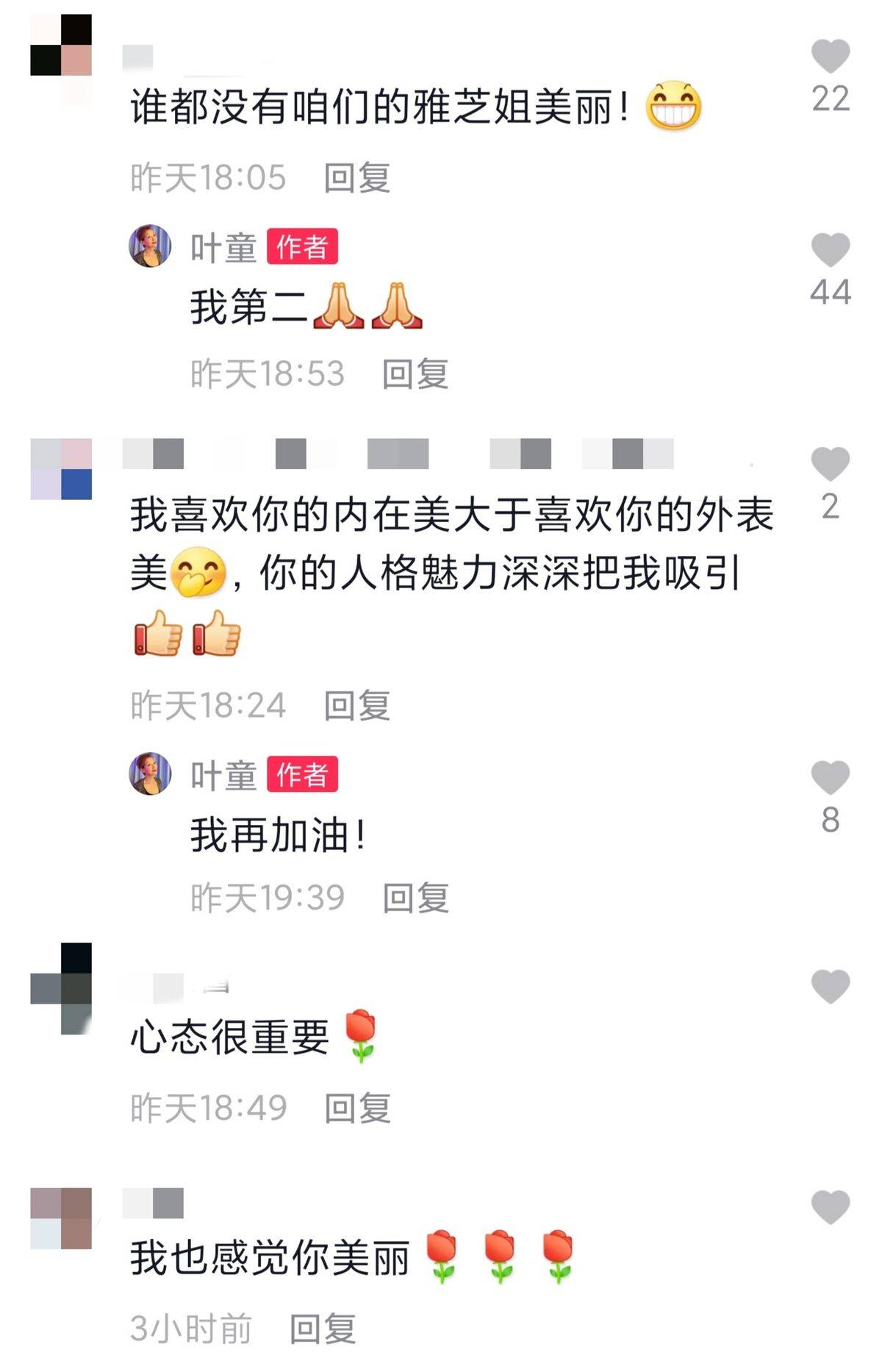Open avatar of 心态很重要 commenter
The width and height of the screenshot is (882, 1372).
tap(61, 989)
